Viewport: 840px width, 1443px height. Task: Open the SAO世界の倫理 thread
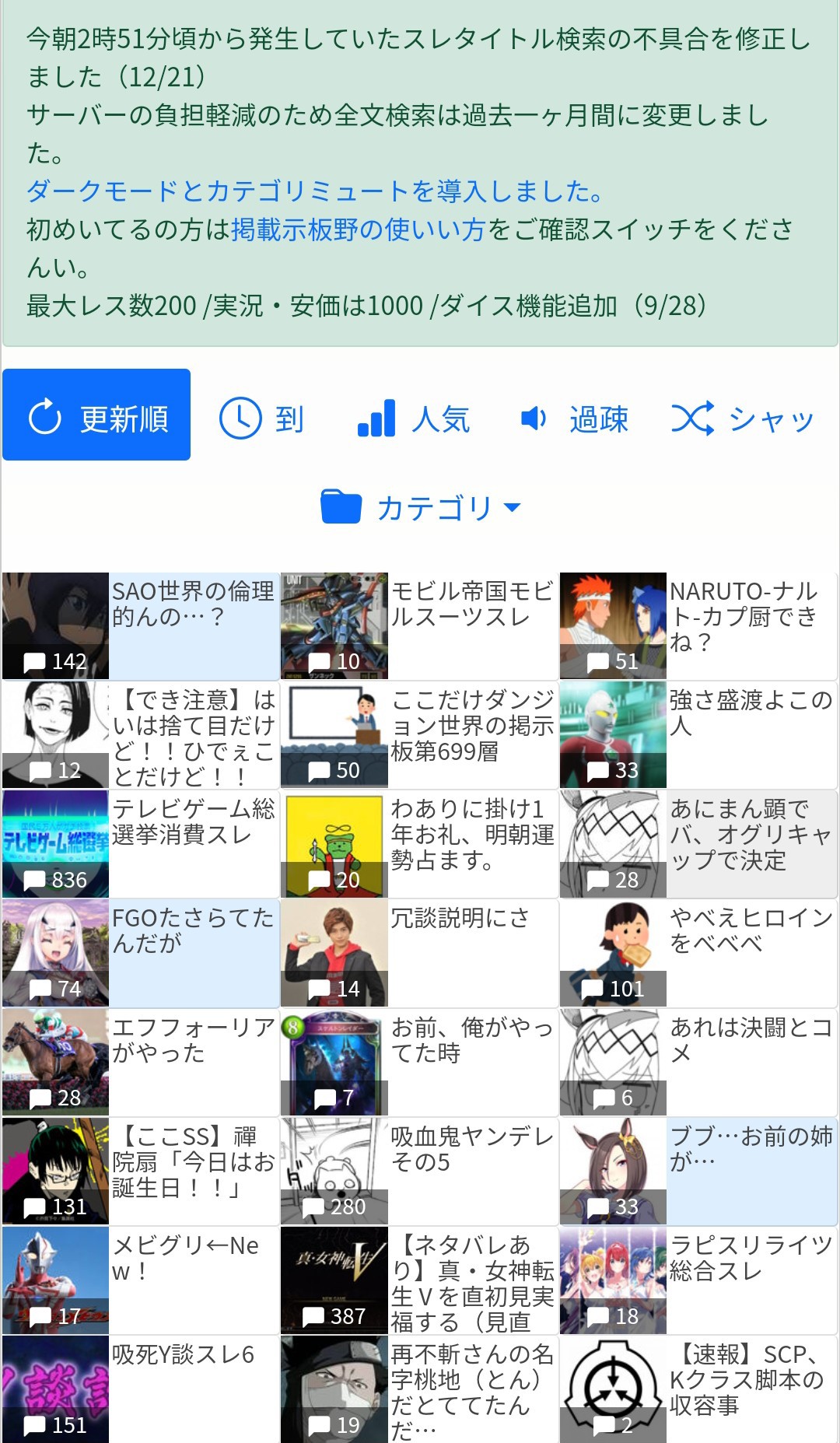[x=140, y=626]
